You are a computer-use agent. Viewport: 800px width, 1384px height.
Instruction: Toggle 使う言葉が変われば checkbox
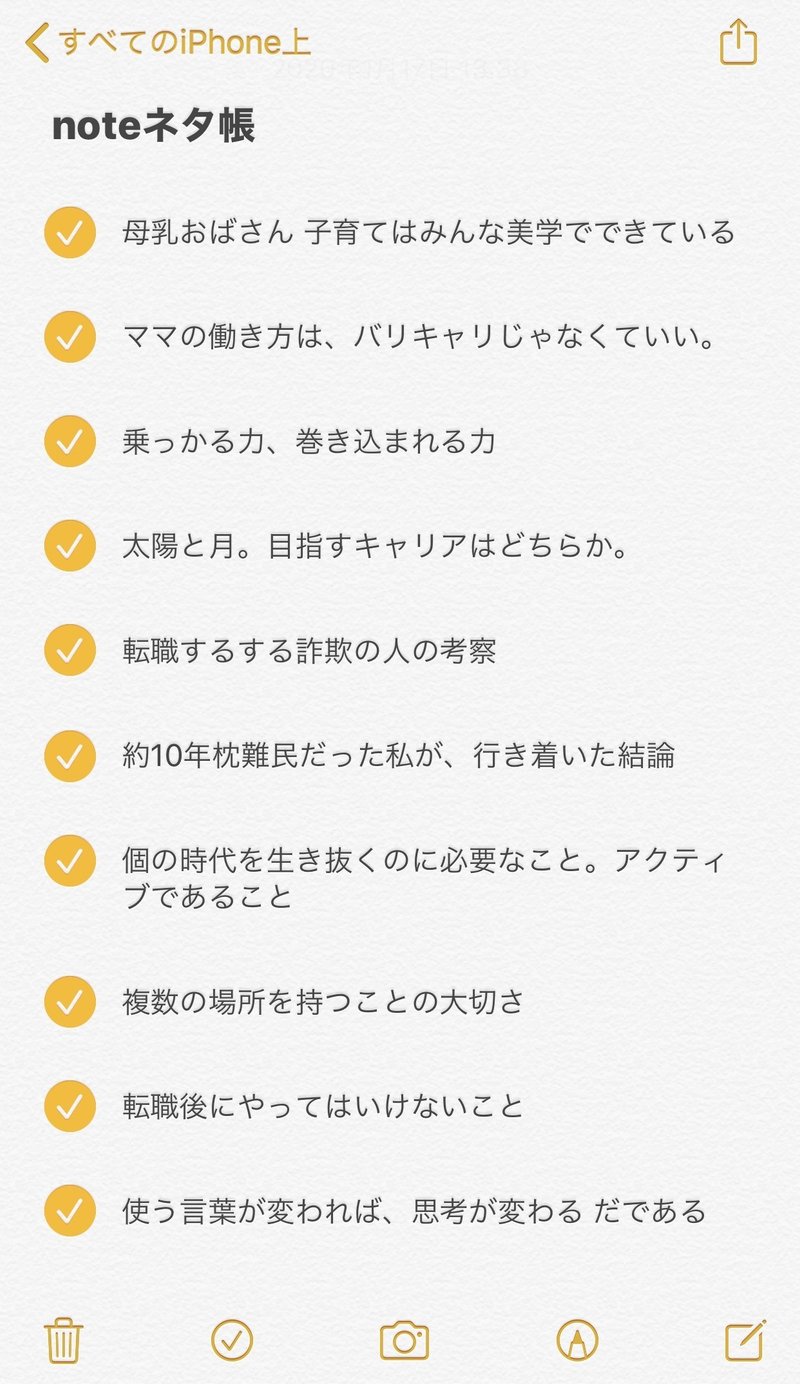70,1211
